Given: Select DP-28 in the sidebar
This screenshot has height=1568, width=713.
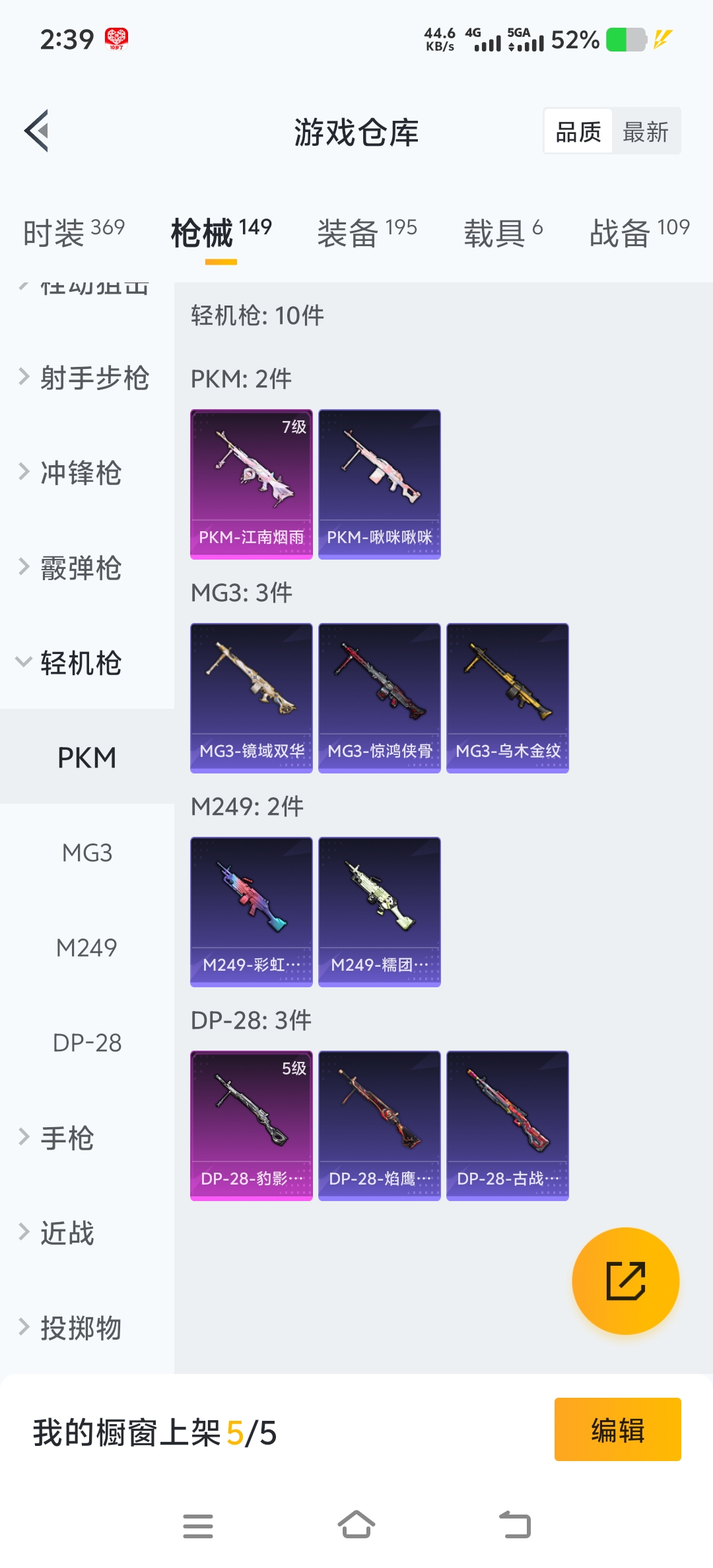Looking at the screenshot, I should point(87,1043).
